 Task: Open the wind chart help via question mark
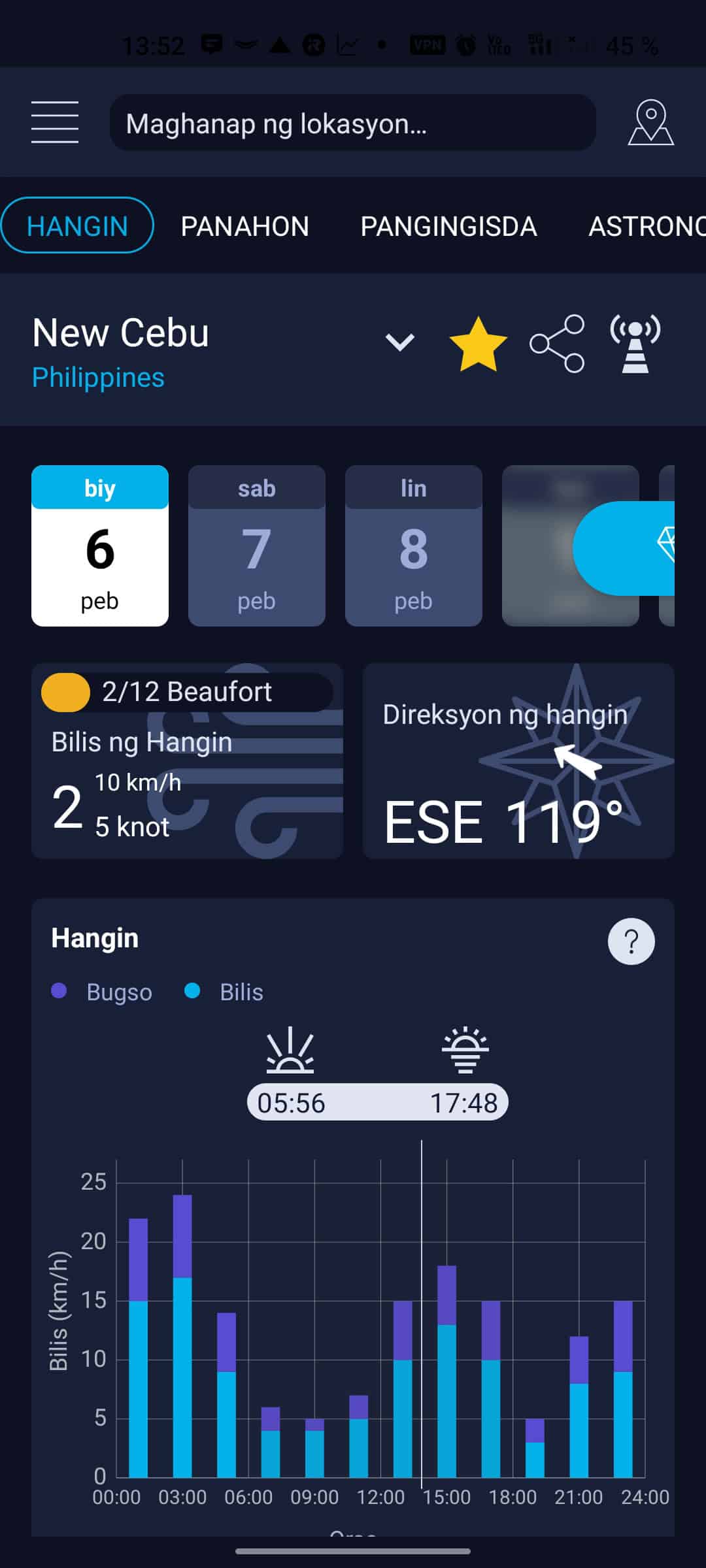(x=630, y=941)
